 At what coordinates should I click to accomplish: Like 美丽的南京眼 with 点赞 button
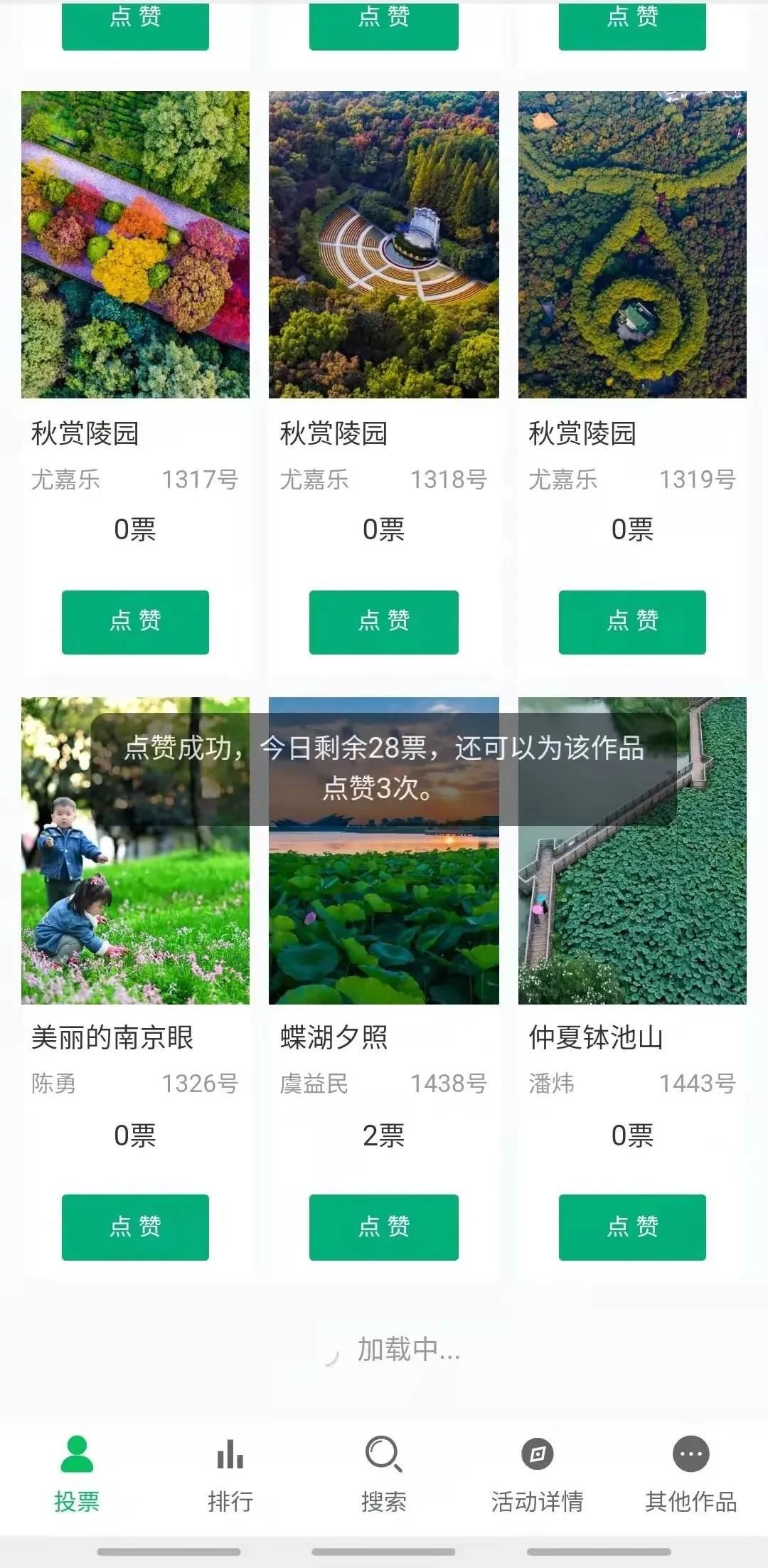(x=135, y=1227)
